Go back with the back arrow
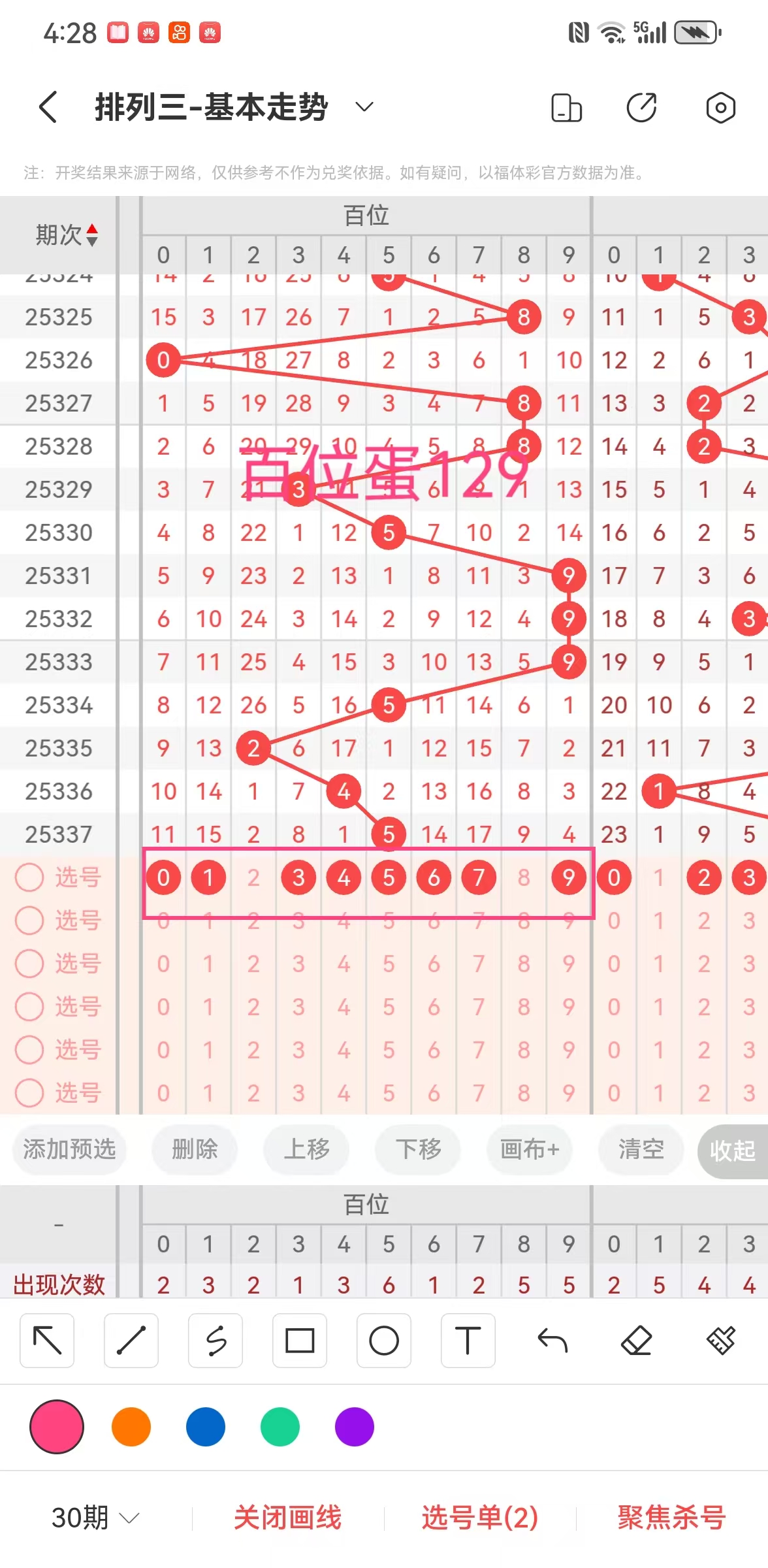 click(x=48, y=107)
